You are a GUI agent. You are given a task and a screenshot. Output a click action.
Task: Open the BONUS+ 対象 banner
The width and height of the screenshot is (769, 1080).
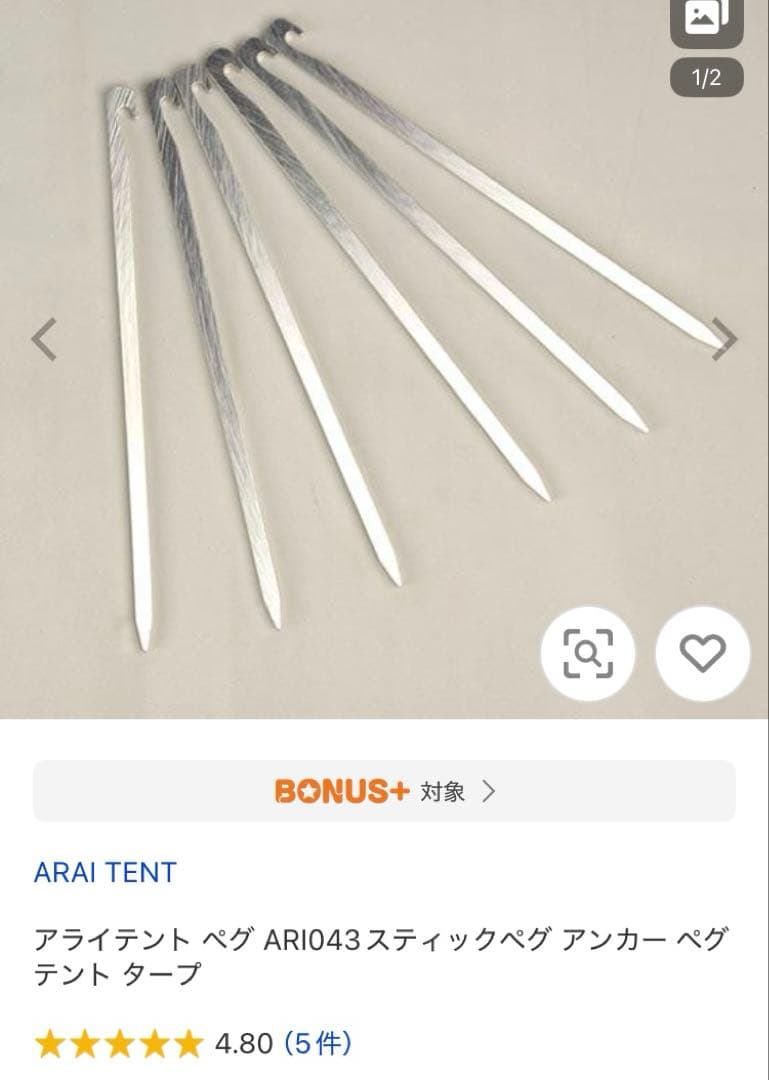tap(384, 791)
